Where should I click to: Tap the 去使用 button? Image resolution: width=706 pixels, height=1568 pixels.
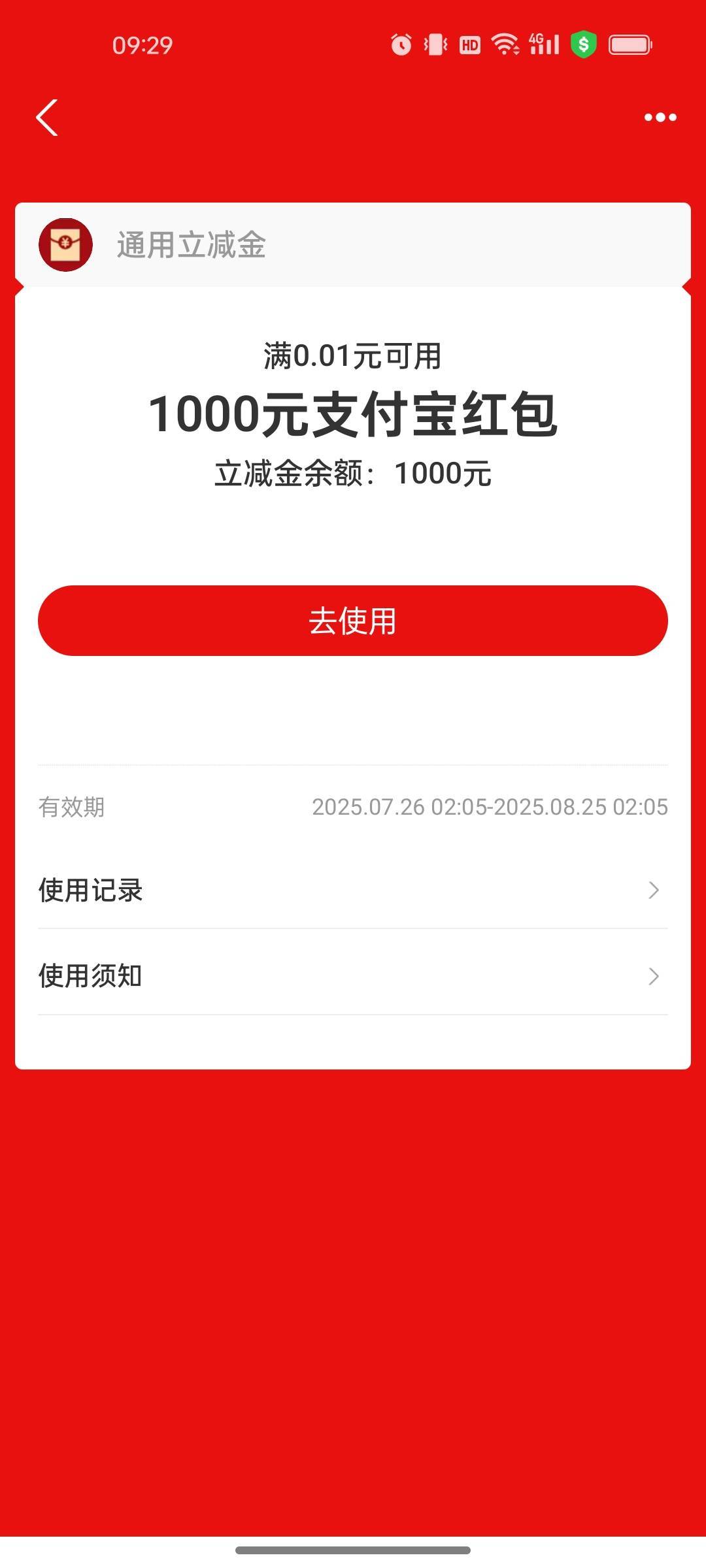[353, 621]
